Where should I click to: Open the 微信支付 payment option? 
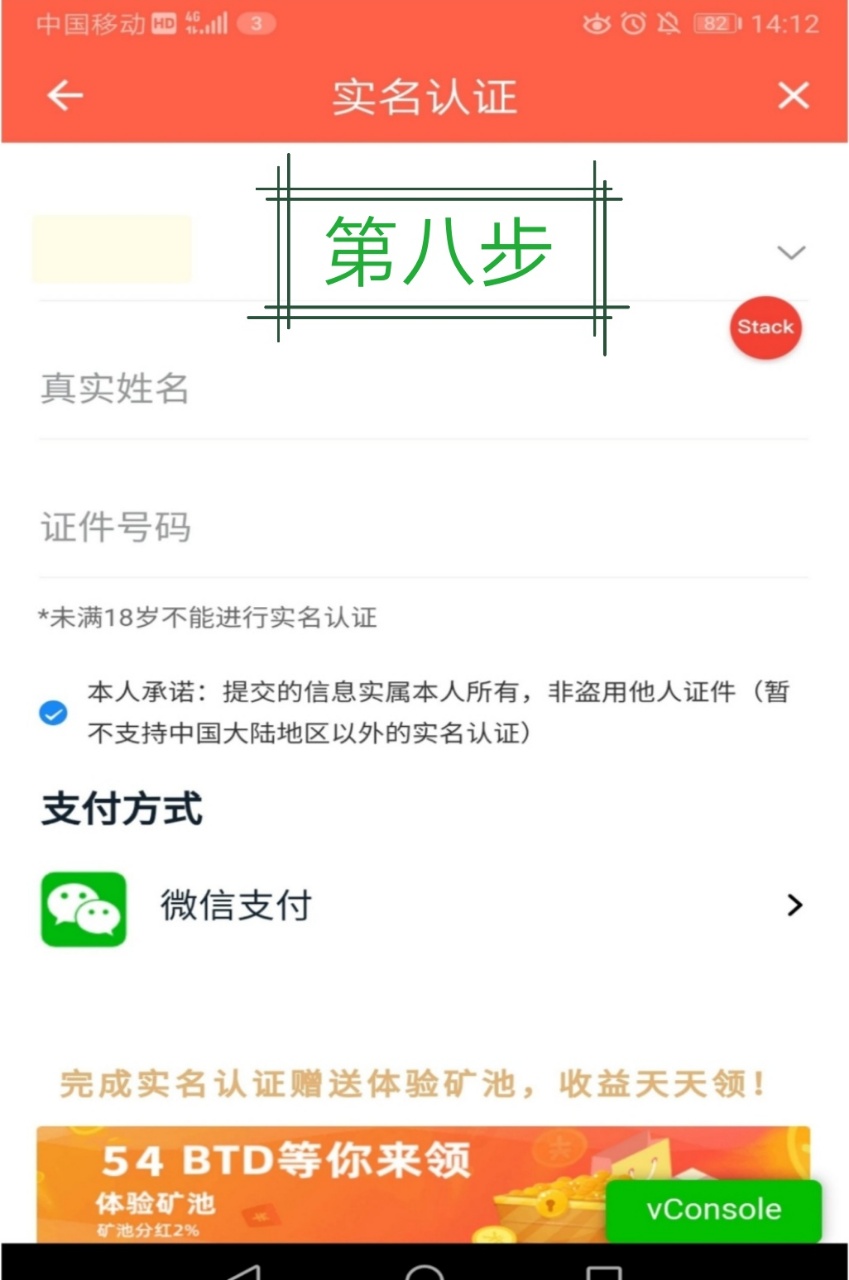tap(420, 907)
